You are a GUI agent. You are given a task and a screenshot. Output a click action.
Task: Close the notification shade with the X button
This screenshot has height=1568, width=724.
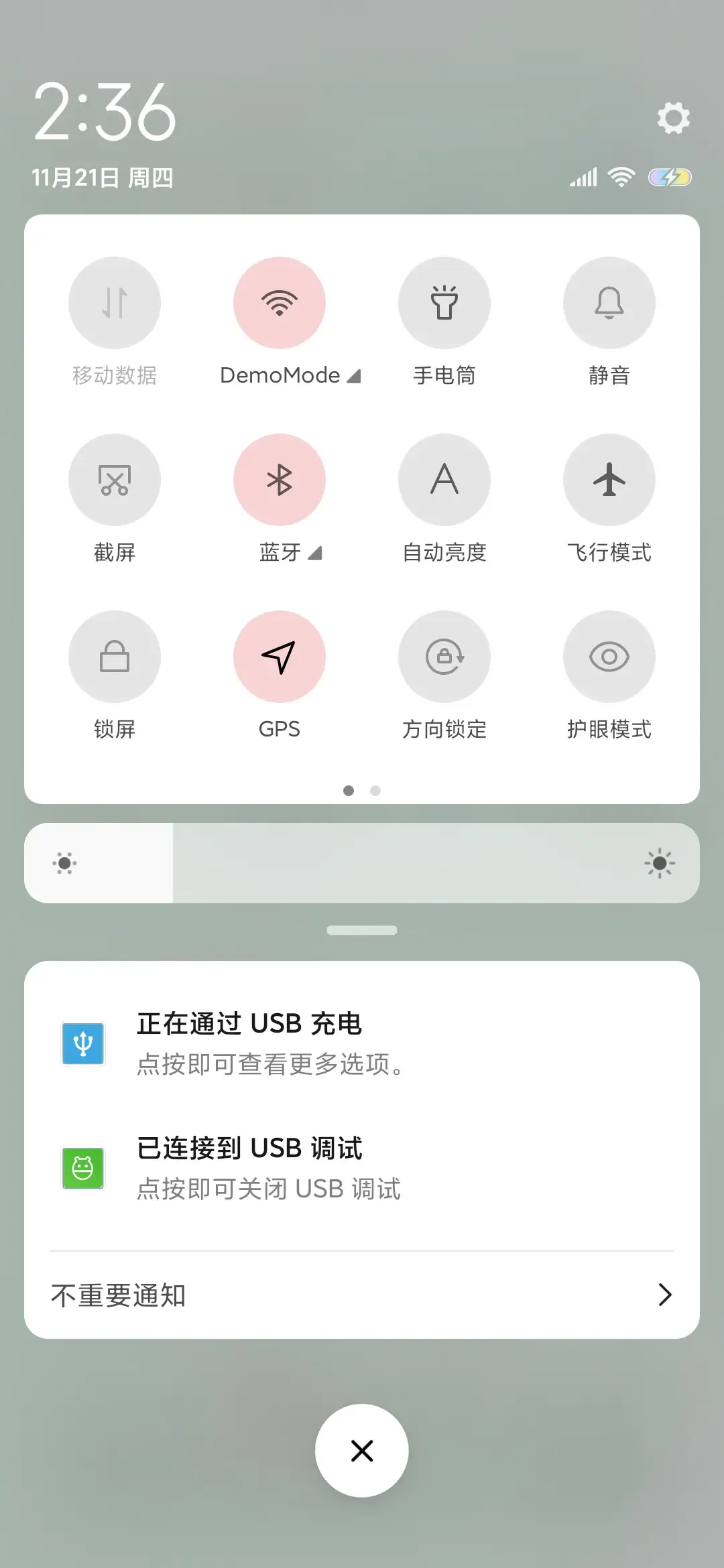(x=362, y=1450)
